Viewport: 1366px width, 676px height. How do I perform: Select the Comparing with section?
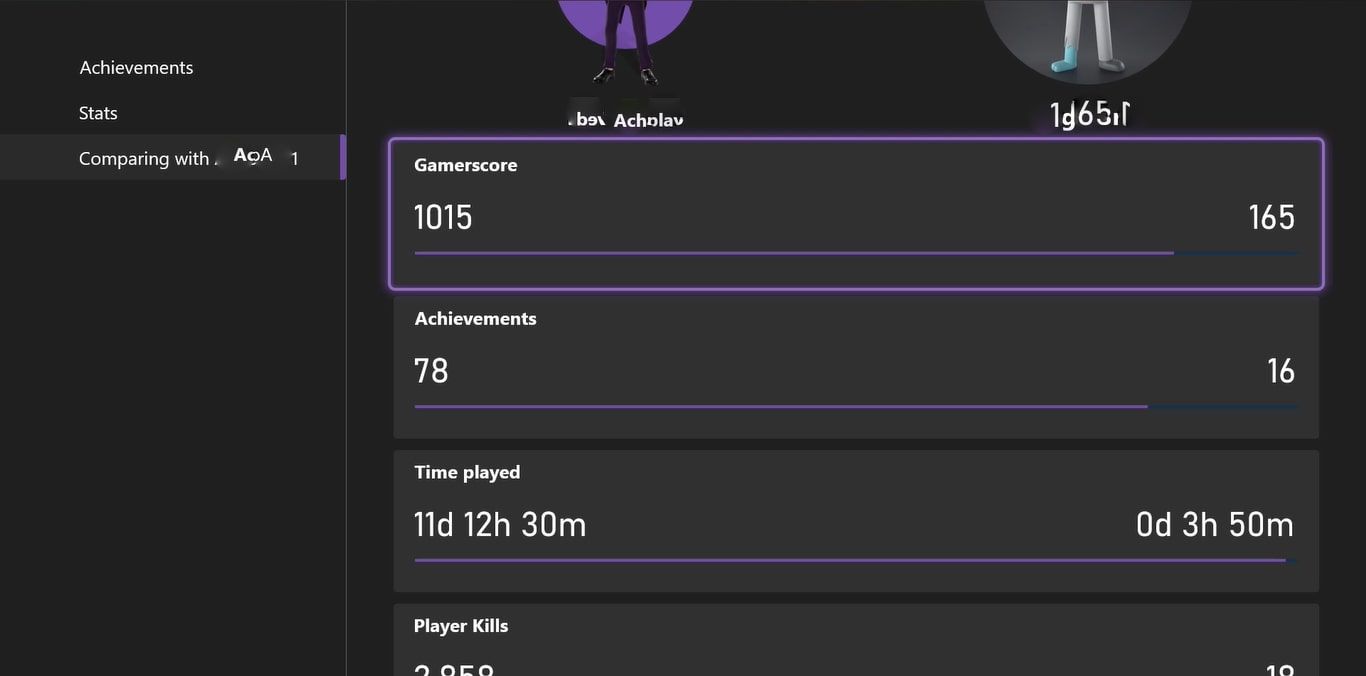click(170, 158)
